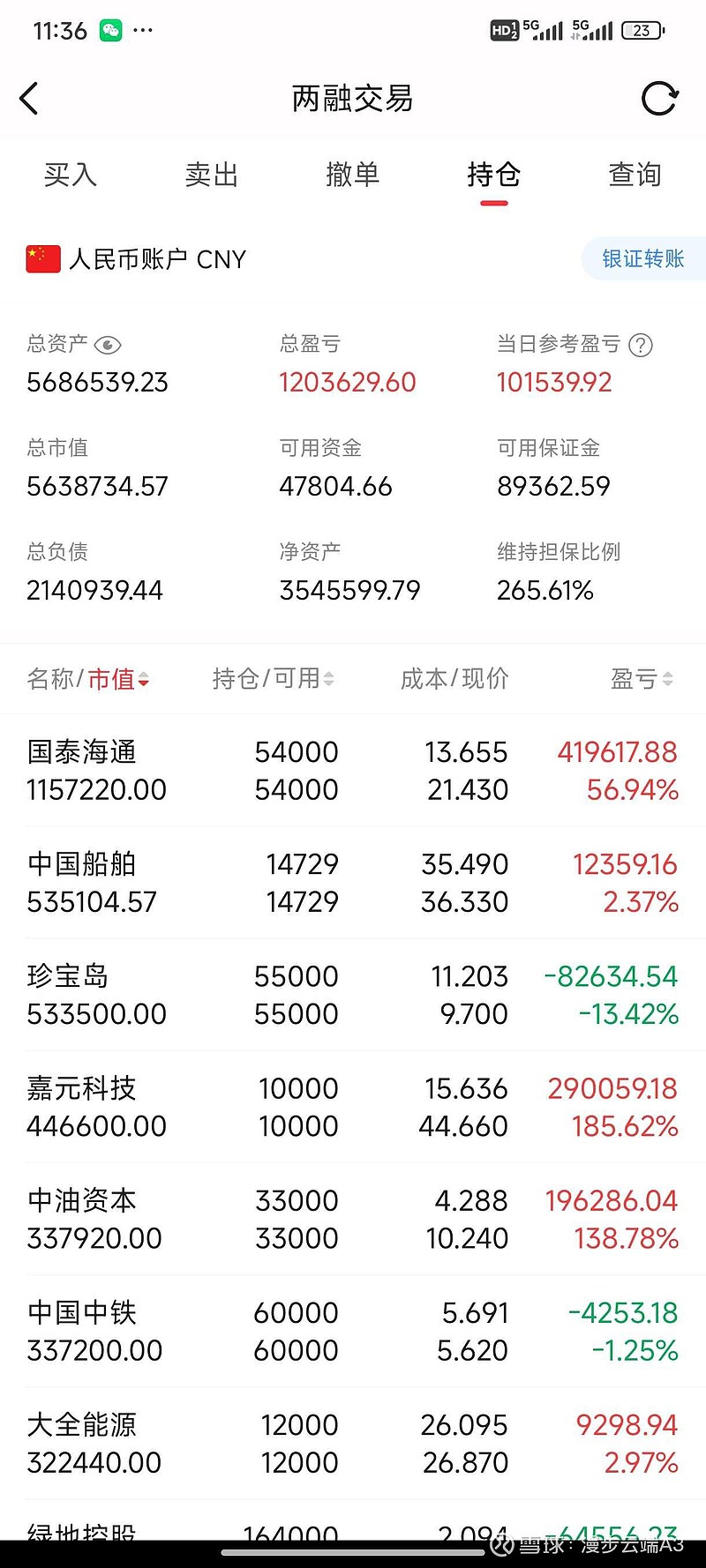The width and height of the screenshot is (706, 1568).
Task: Toggle total asset visibility with the eye icon
Action: pos(109,345)
